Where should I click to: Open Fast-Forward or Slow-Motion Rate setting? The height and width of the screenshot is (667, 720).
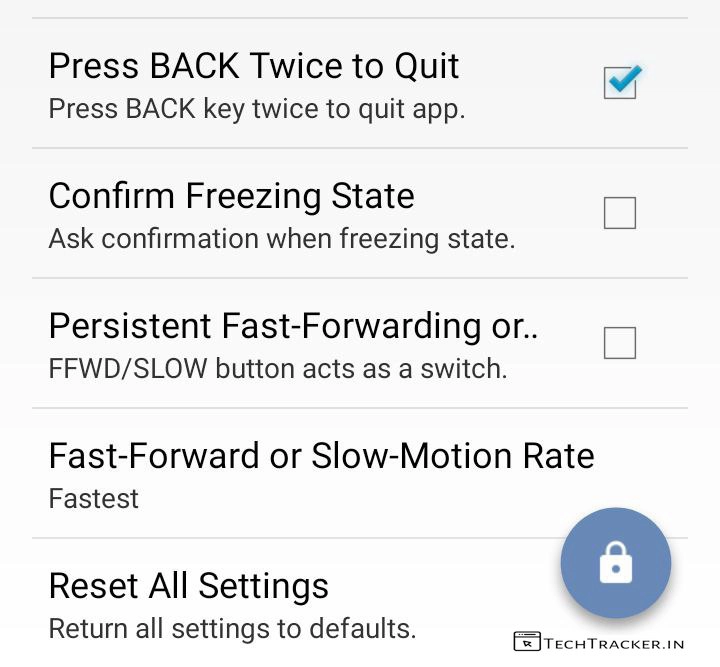coord(320,473)
